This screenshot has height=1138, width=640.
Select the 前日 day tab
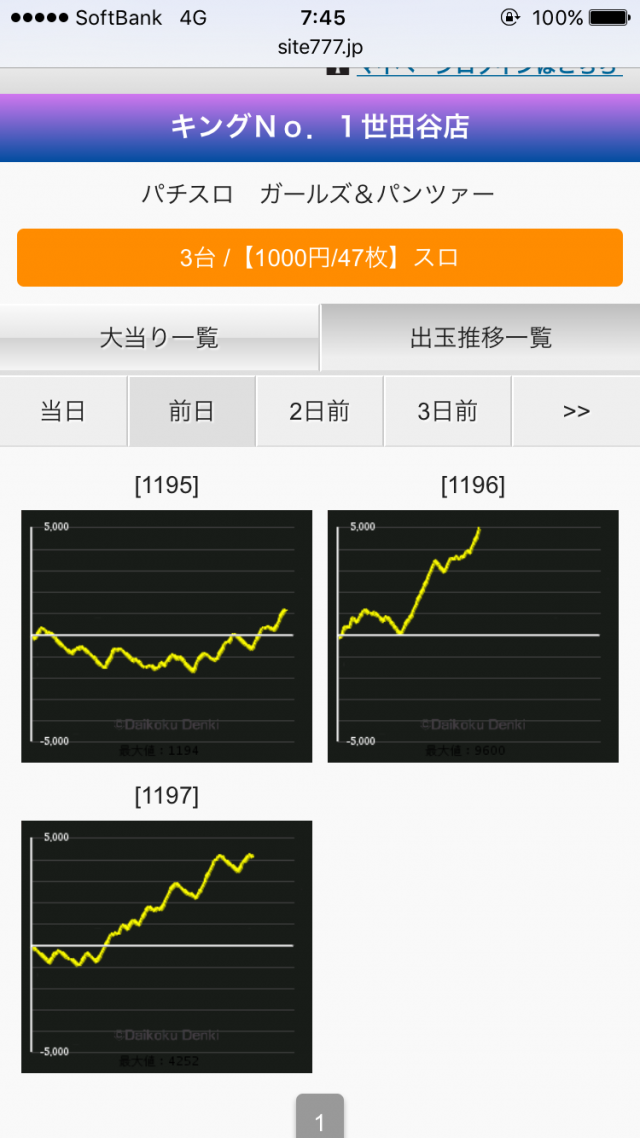[191, 411]
